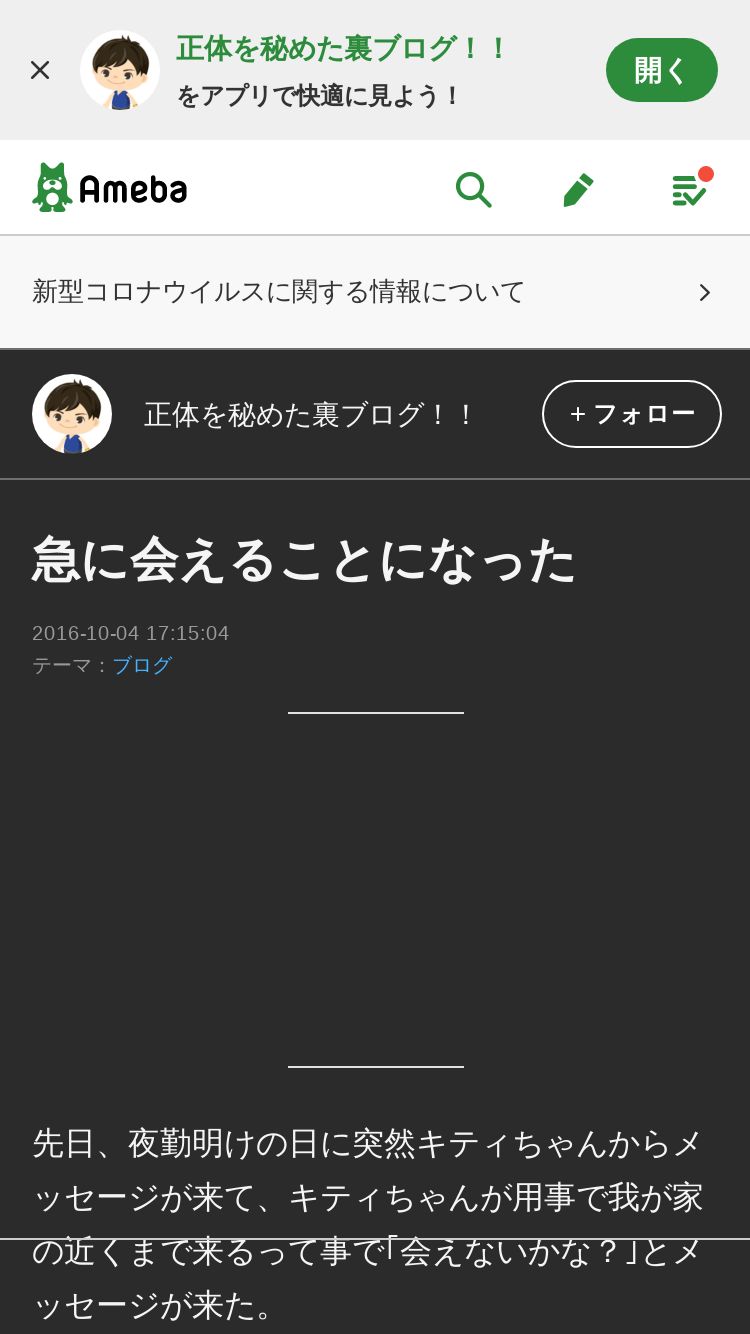Viewport: 750px width, 1334px height.
Task: Tap the pencil icon to write a post
Action: coord(578,189)
